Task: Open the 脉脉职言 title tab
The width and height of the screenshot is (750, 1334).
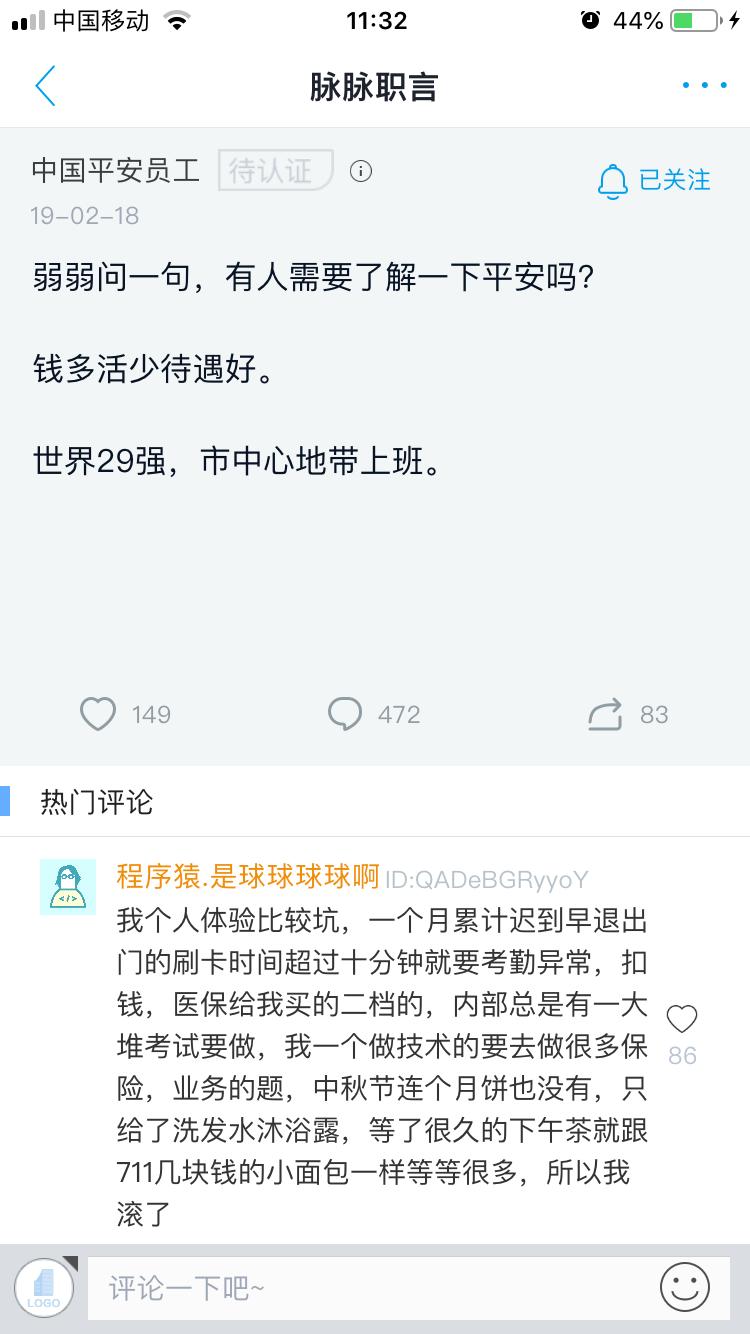Action: [375, 86]
